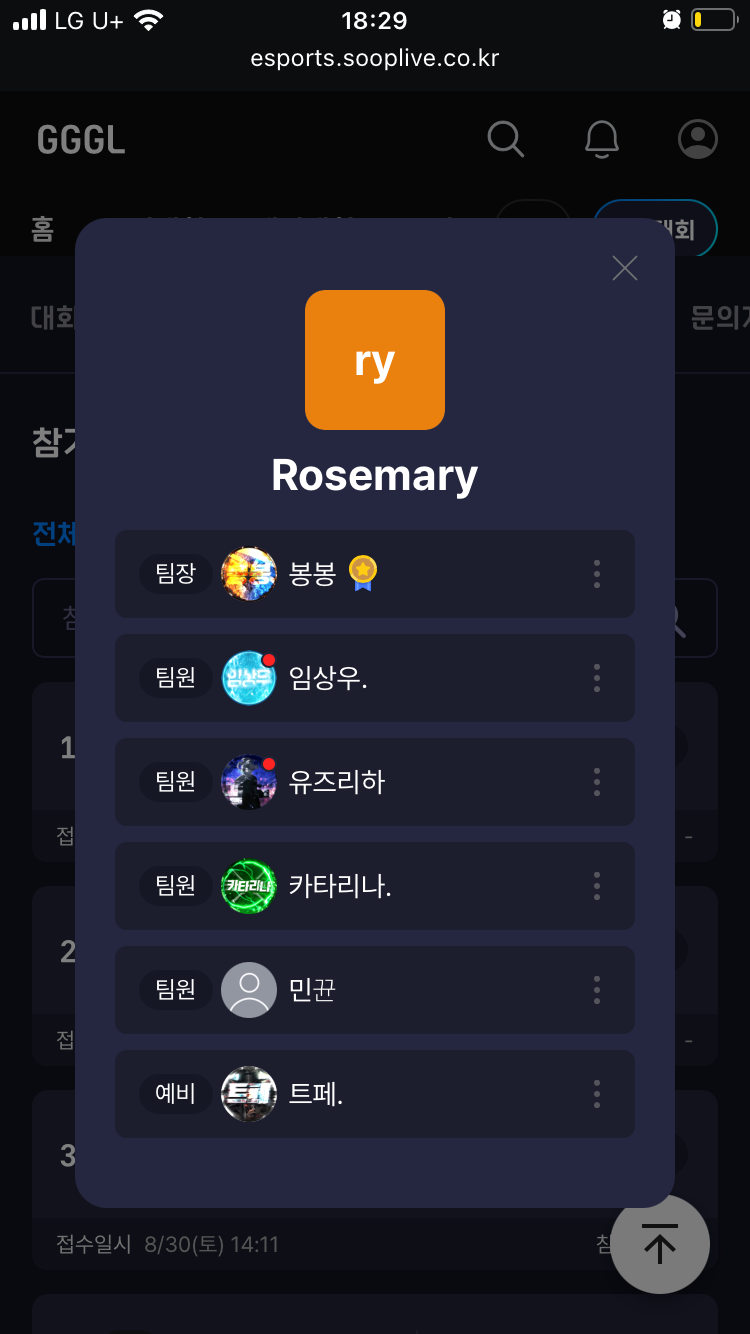Open more options for 봉봉

click(x=597, y=574)
